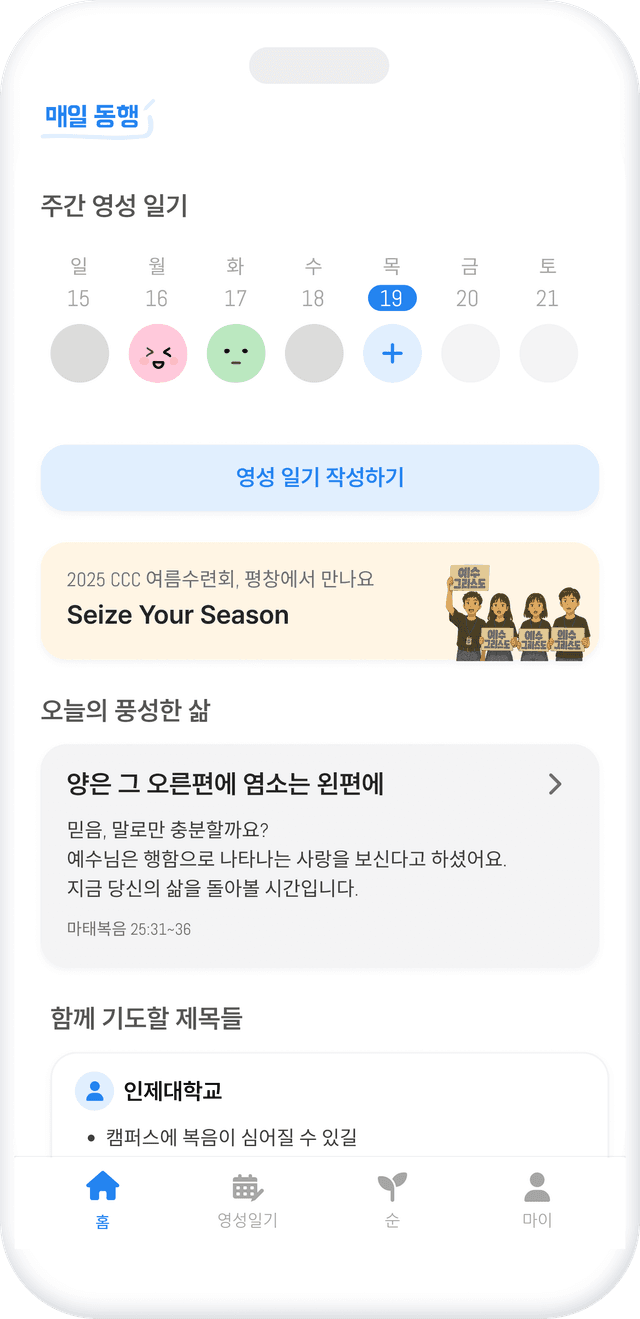
Task: Switch to the 영성일기 tab
Action: 247,1198
